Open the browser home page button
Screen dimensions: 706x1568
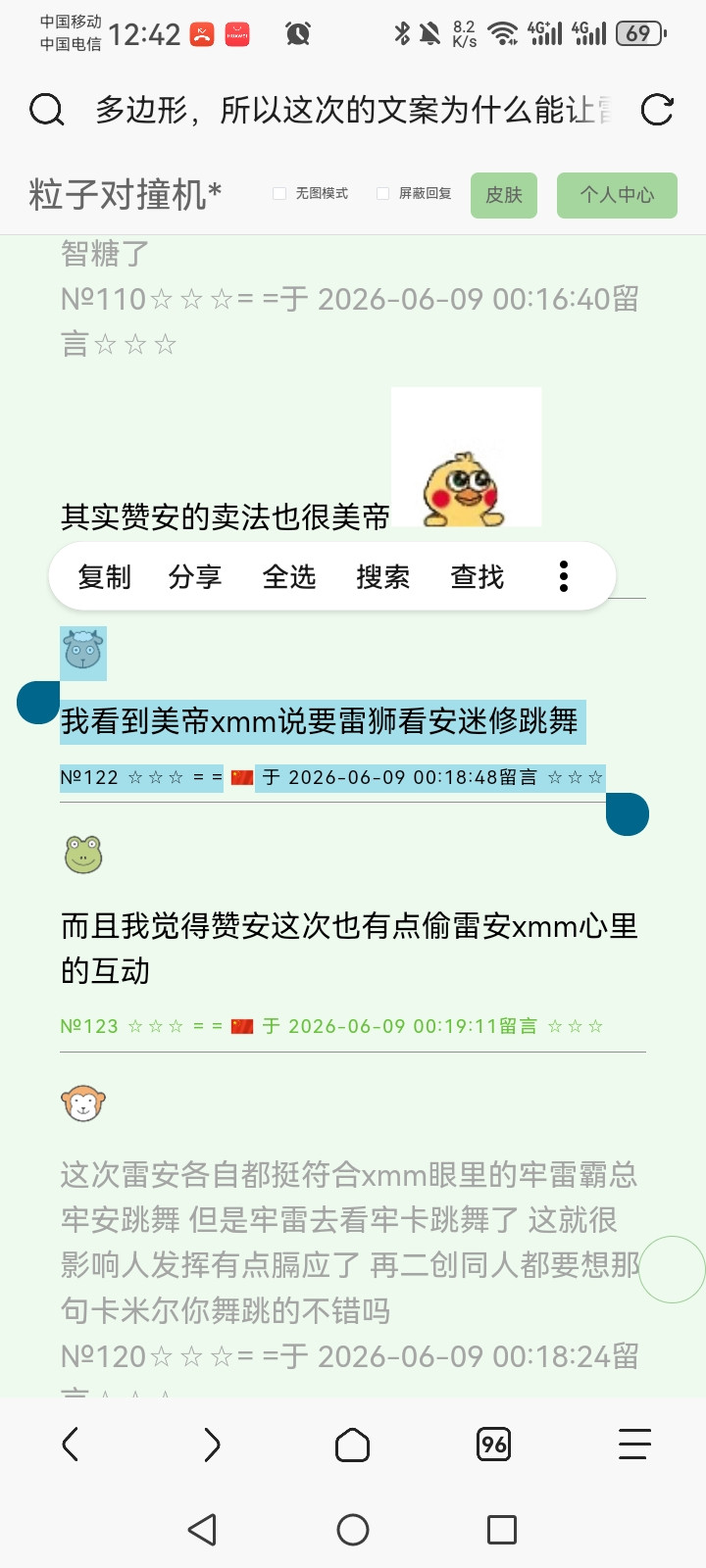pyautogui.click(x=353, y=1445)
